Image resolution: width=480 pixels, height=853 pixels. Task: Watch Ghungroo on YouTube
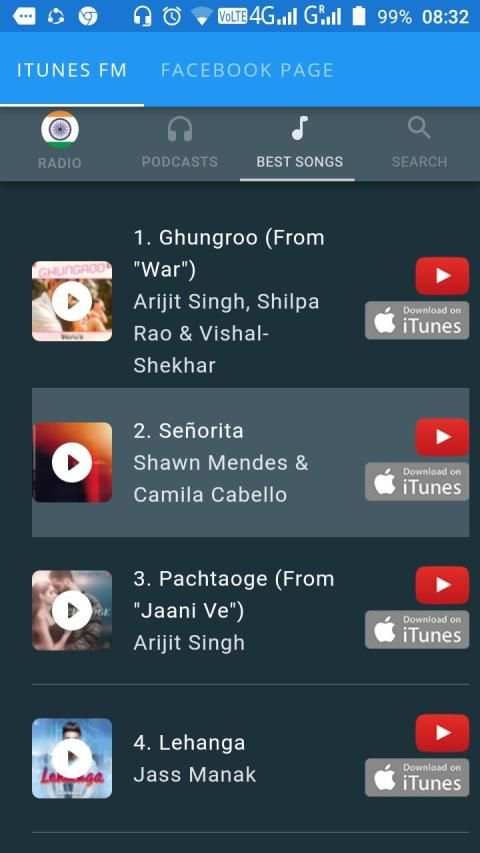(442, 276)
